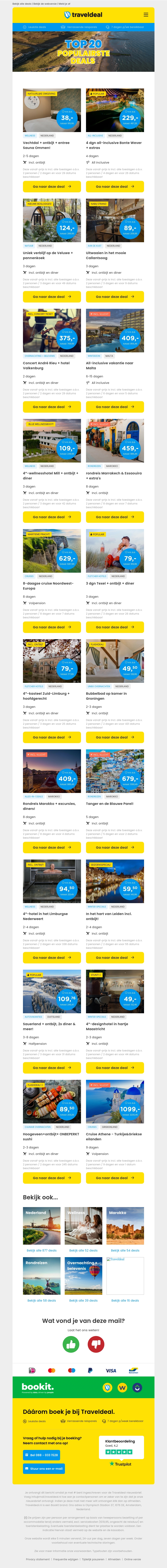Viewport: 167px width, 1568px height.
Task: Open the Concert André Rieu deal button
Action: pos(52,407)
